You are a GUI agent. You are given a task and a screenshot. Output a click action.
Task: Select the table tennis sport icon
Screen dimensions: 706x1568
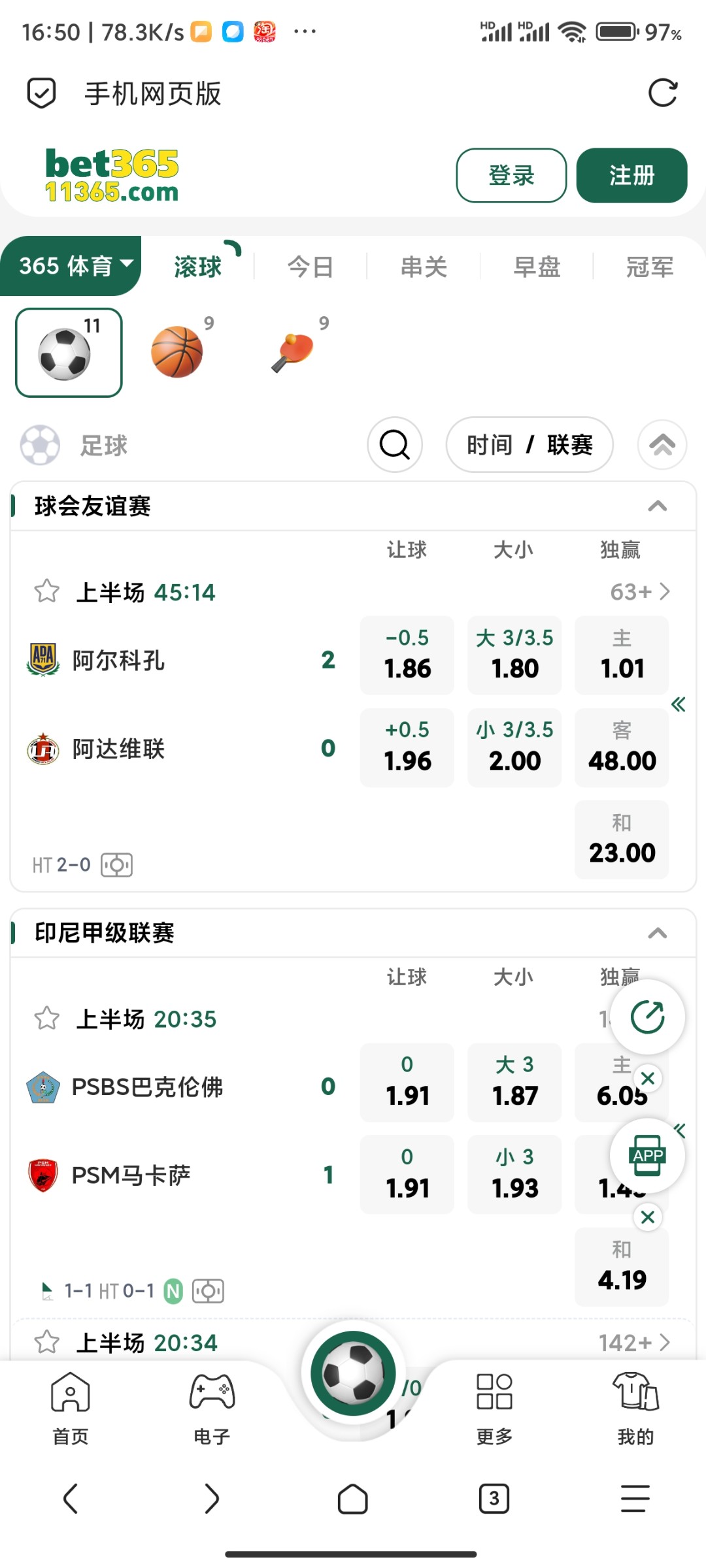click(x=294, y=352)
